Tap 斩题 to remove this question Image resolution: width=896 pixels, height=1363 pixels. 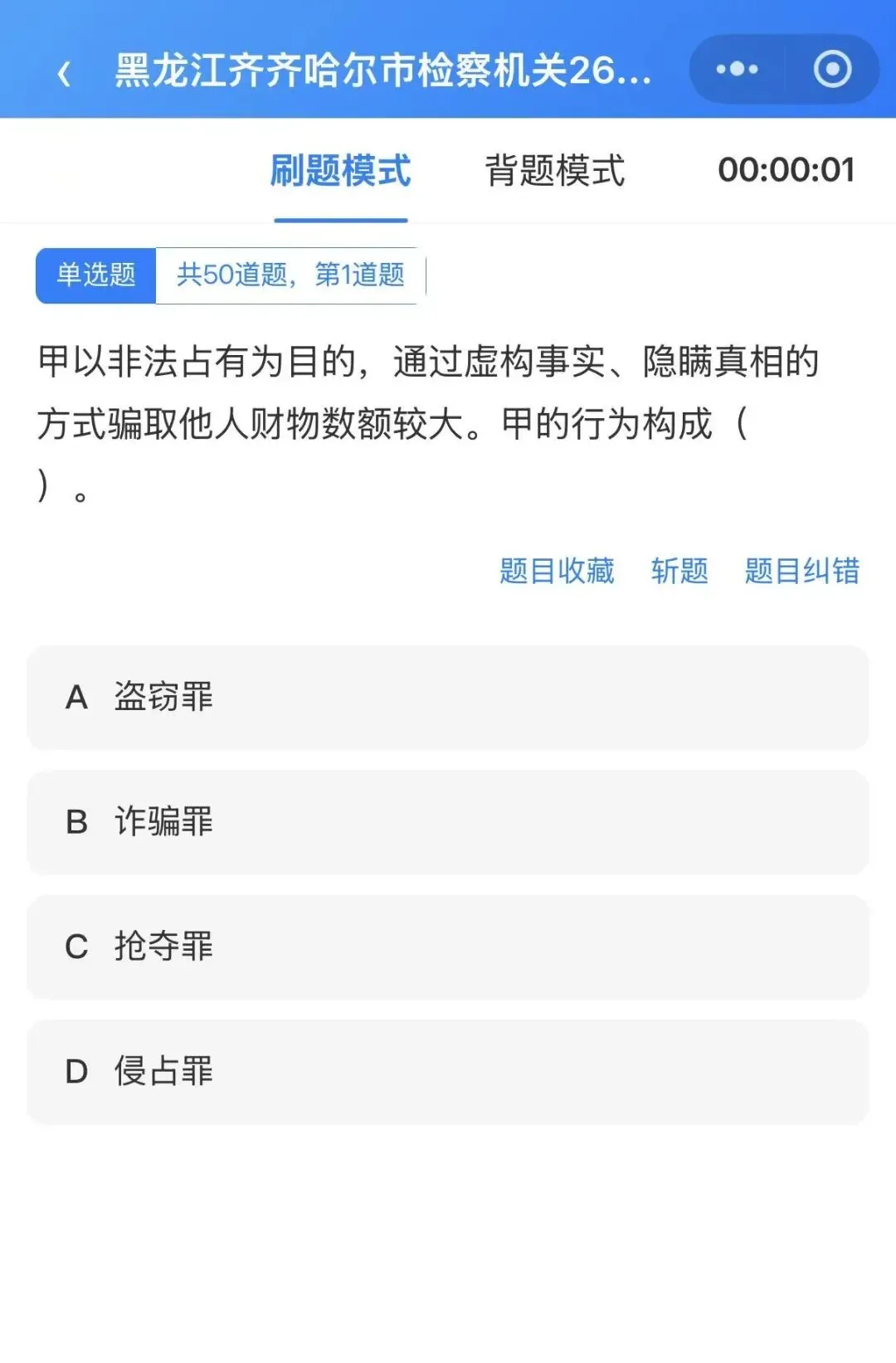pyautogui.click(x=679, y=571)
